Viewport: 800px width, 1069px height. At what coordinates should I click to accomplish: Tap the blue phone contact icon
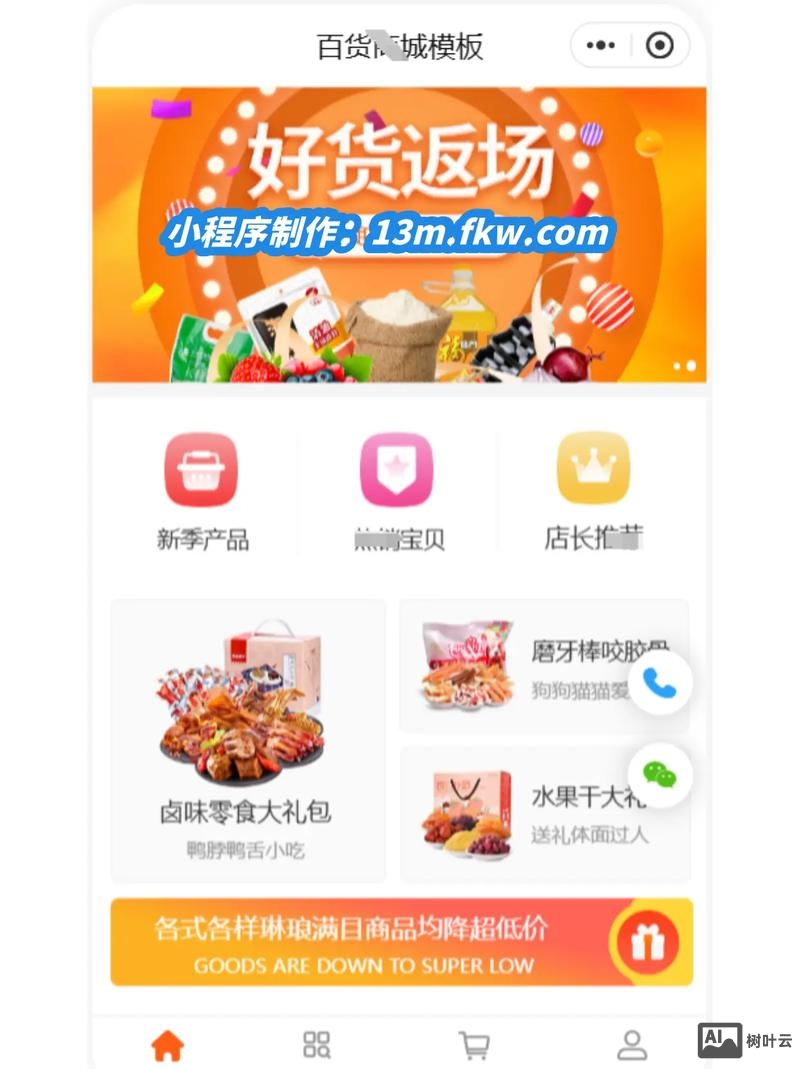coord(661,683)
